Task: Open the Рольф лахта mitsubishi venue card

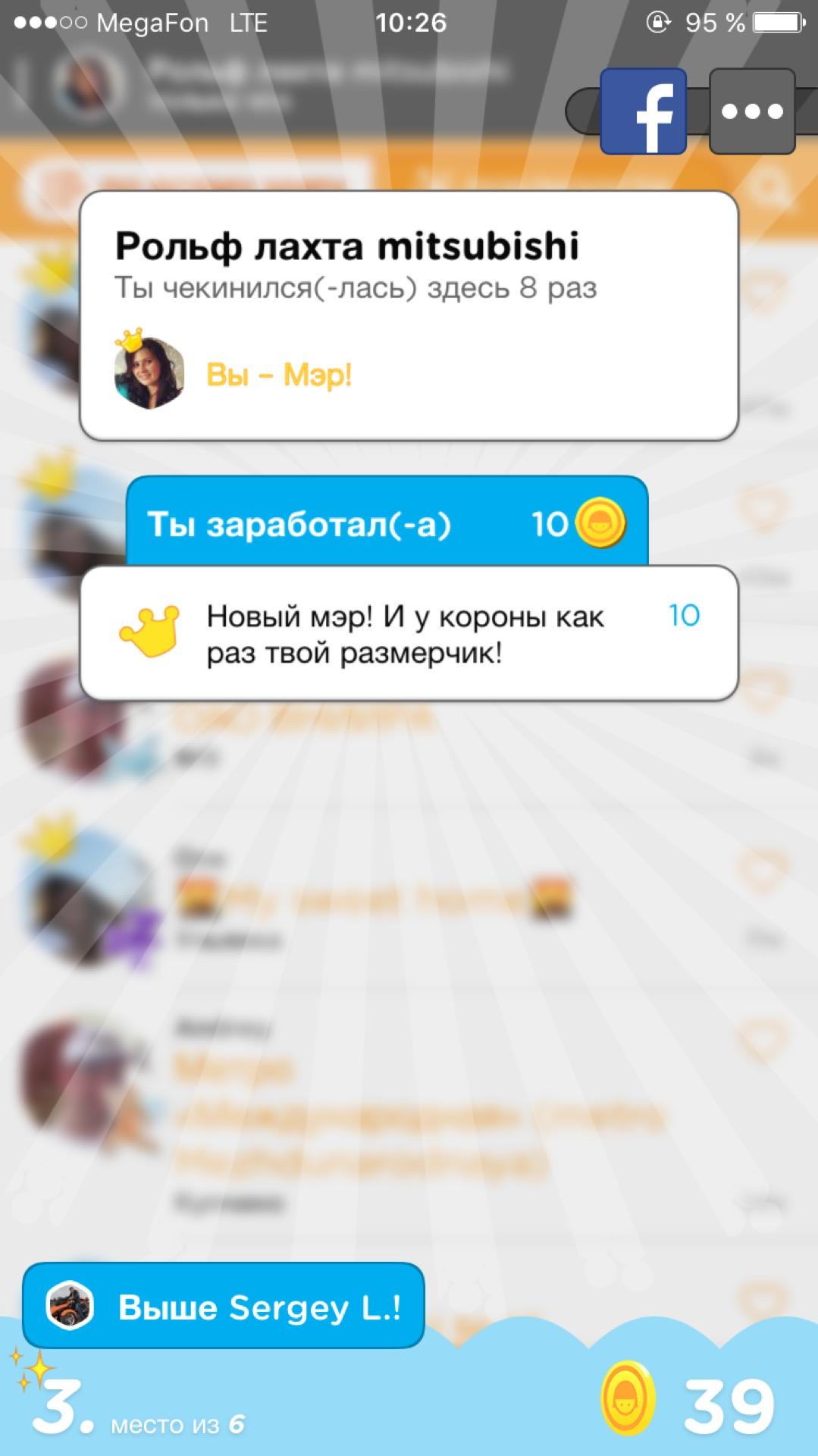Action: 409,315
